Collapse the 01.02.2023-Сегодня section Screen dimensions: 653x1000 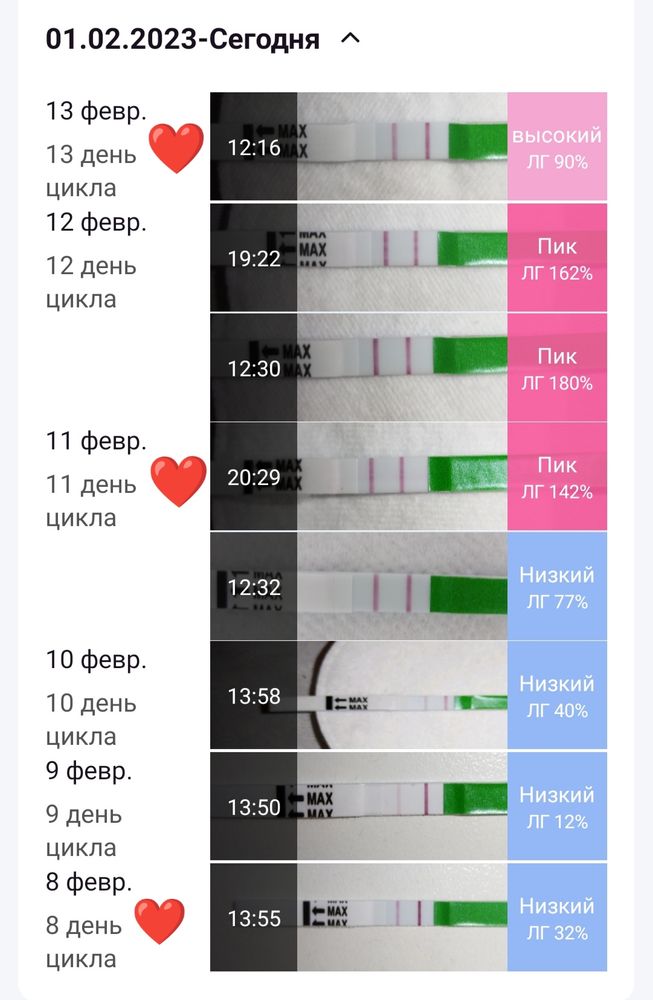point(350,39)
